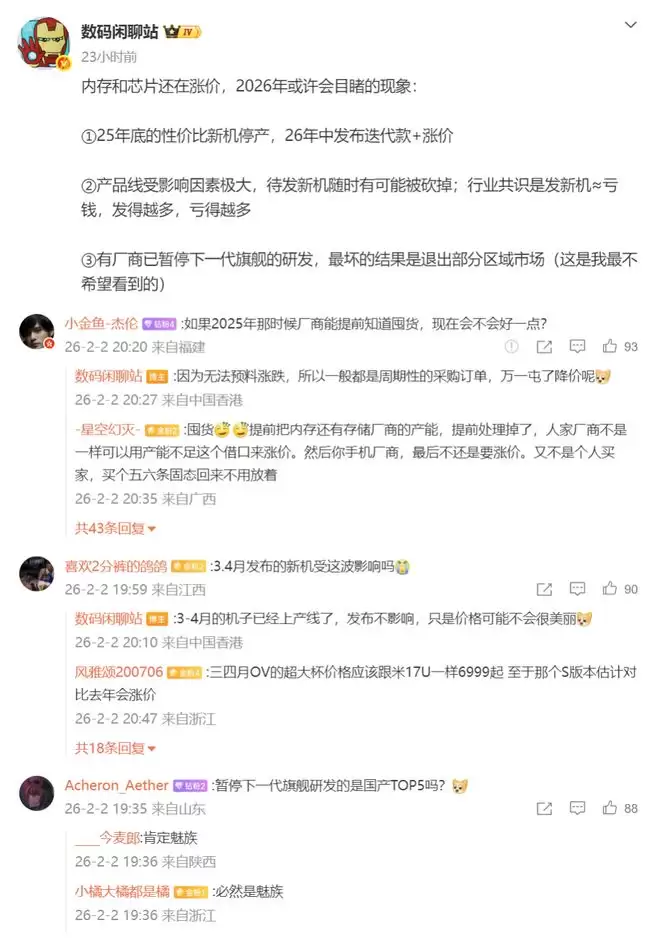Open 风雅颂200706's profile
The height and width of the screenshot is (938, 660).
coord(118,671)
